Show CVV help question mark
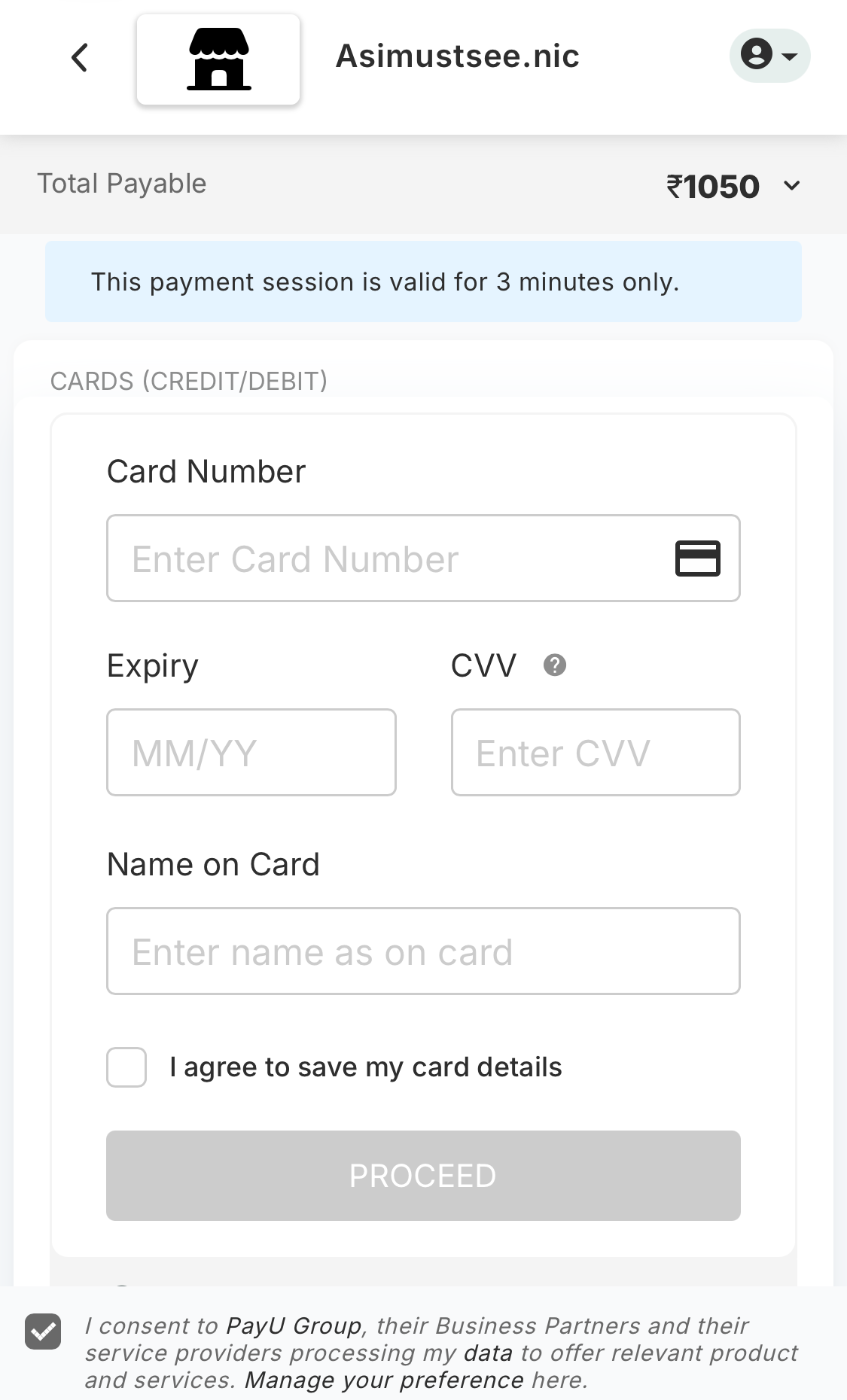This screenshot has width=847, height=1400. coord(555,665)
